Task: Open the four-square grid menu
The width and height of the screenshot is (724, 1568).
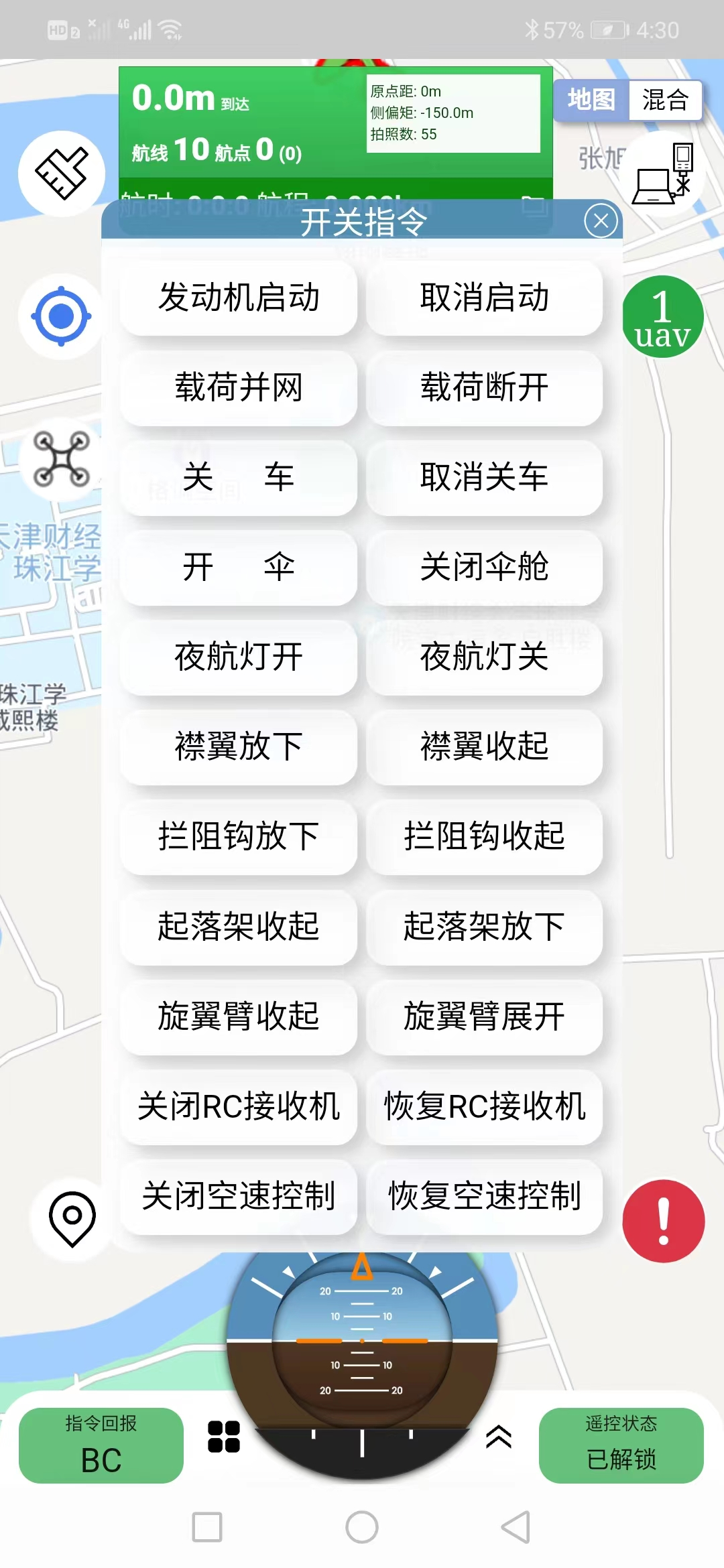Action: click(x=224, y=1437)
